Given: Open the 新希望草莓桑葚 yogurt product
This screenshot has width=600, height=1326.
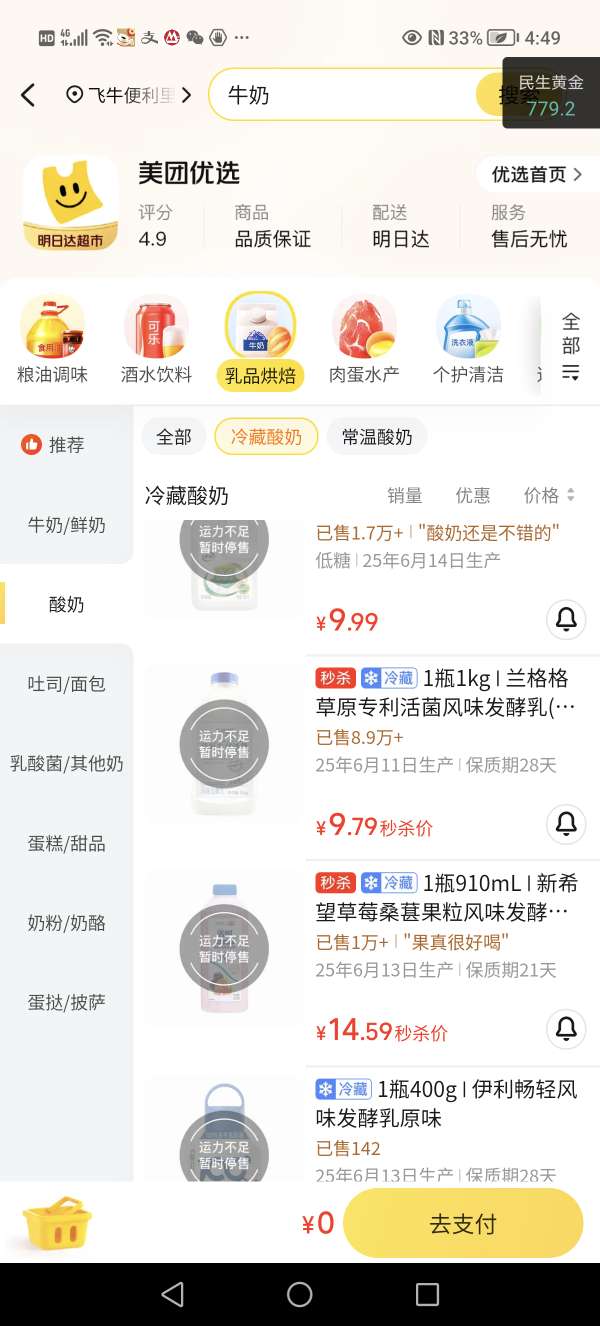Looking at the screenshot, I should 445,898.
